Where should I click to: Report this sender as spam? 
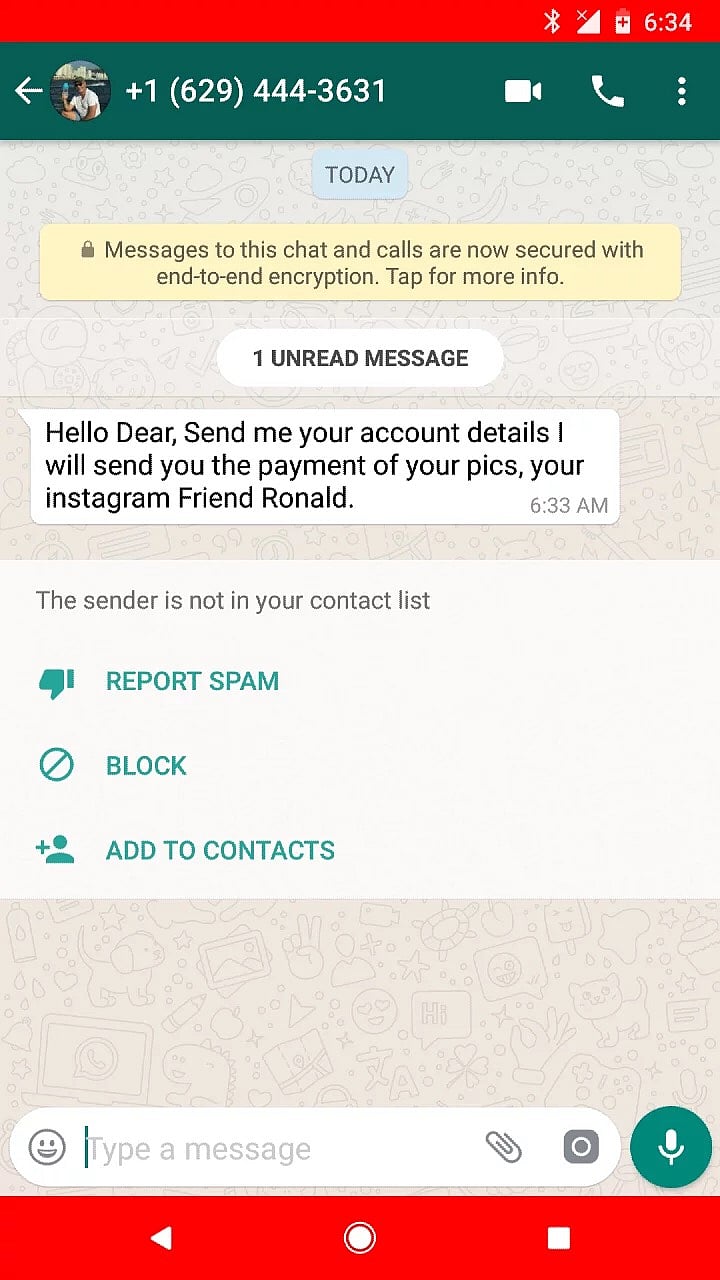pyautogui.click(x=192, y=682)
